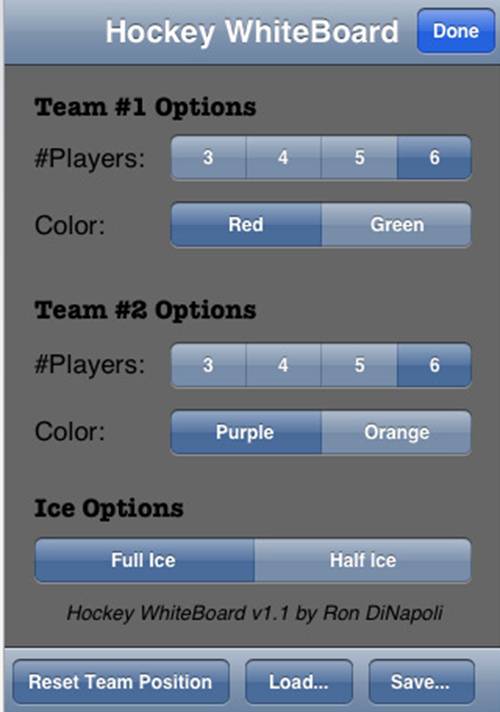Choose Purple color for Team #2

tap(246, 432)
